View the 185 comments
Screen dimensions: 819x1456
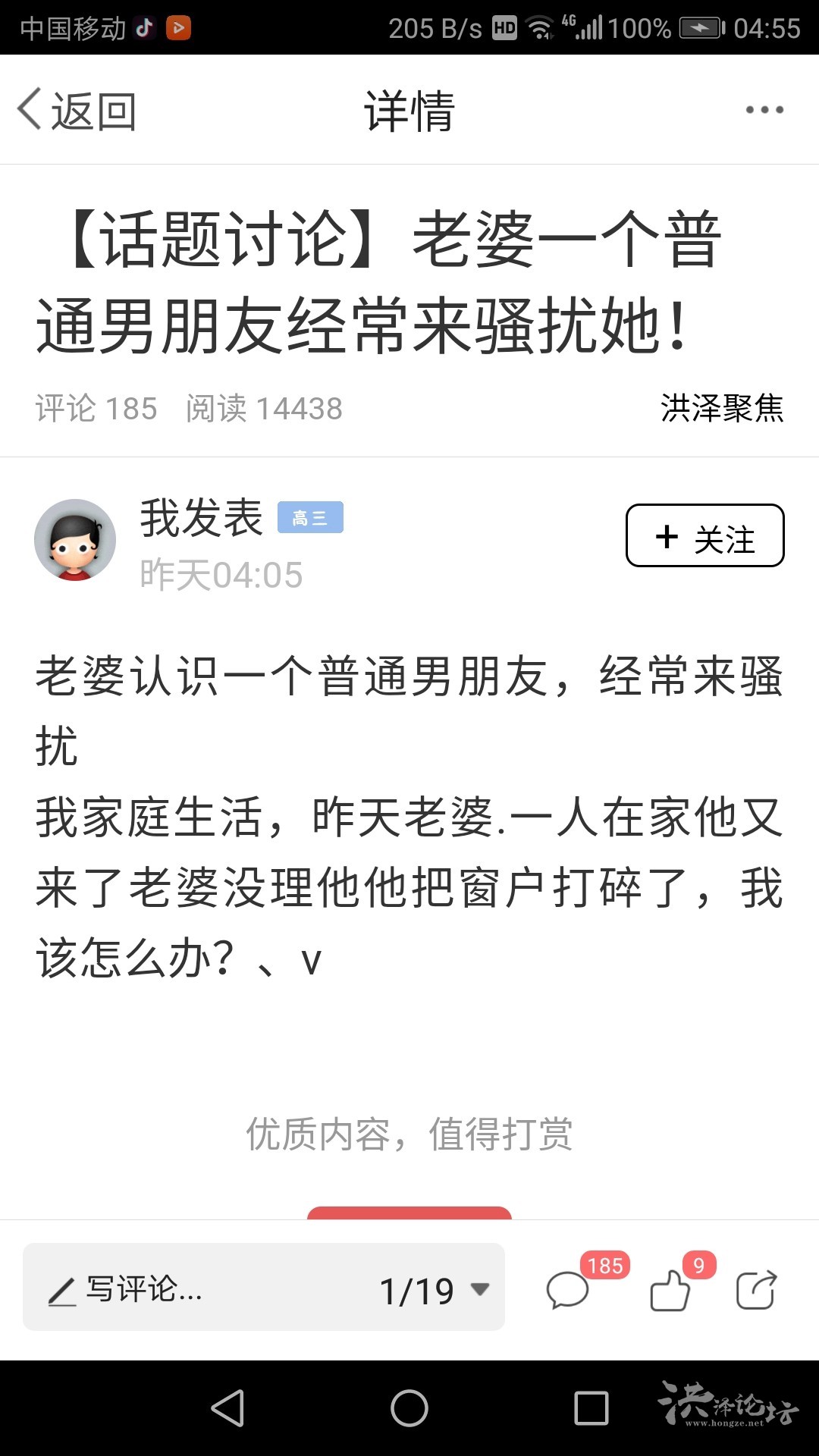(x=568, y=1291)
